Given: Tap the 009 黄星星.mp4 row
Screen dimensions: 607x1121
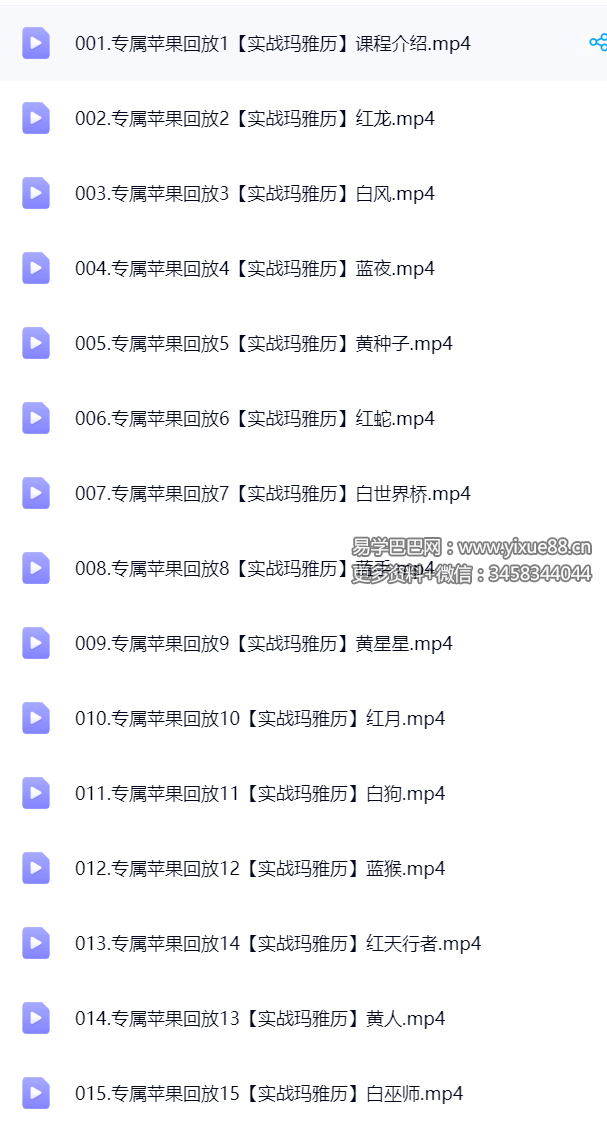Looking at the screenshot, I should pyautogui.click(x=263, y=644).
